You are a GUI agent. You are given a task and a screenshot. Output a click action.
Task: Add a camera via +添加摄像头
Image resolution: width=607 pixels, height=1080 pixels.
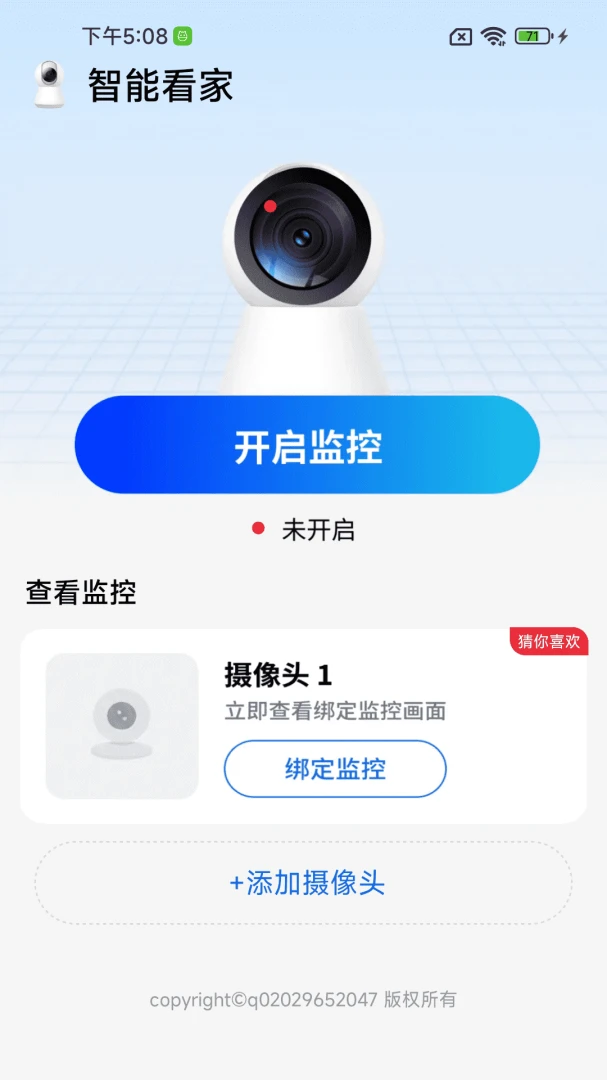point(304,883)
